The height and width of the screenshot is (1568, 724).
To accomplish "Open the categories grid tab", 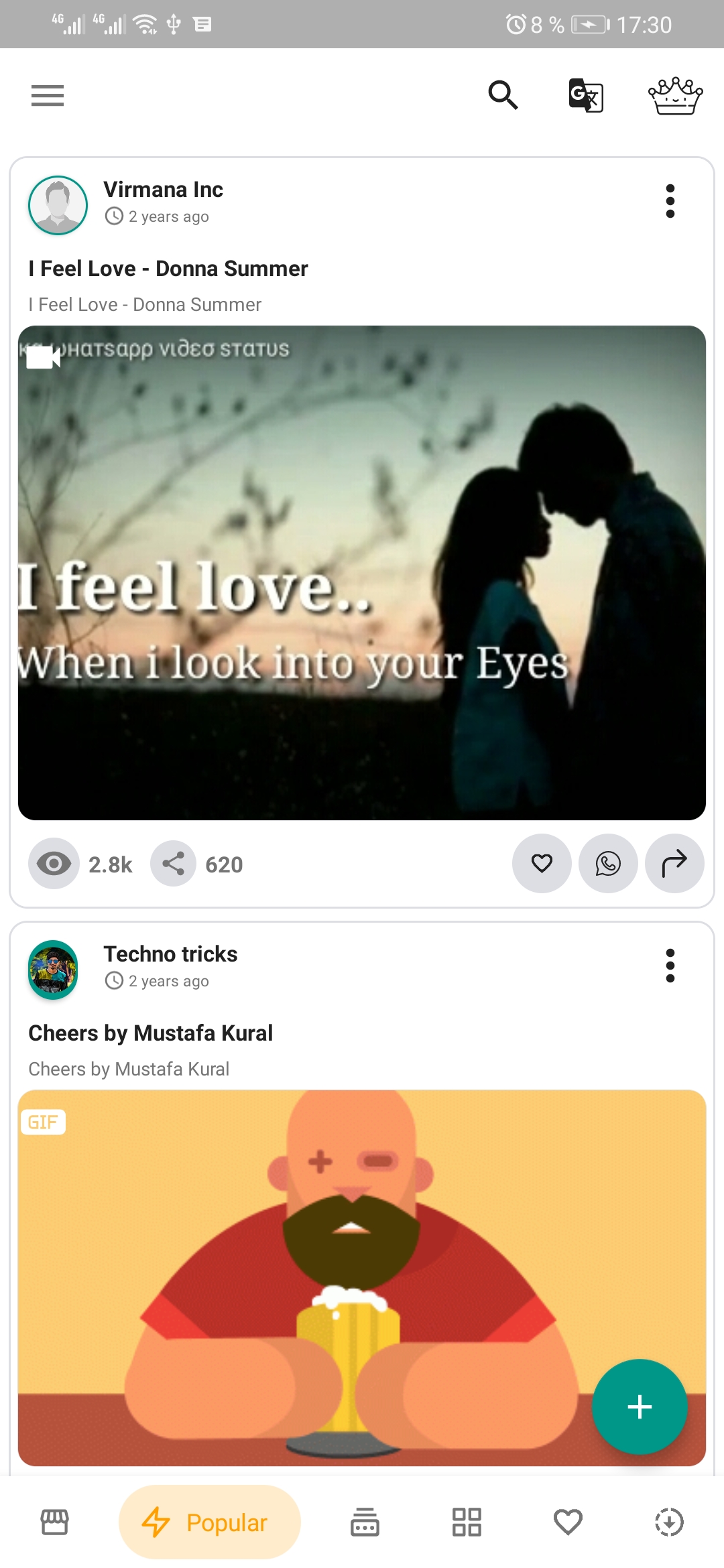I will 467,1522.
